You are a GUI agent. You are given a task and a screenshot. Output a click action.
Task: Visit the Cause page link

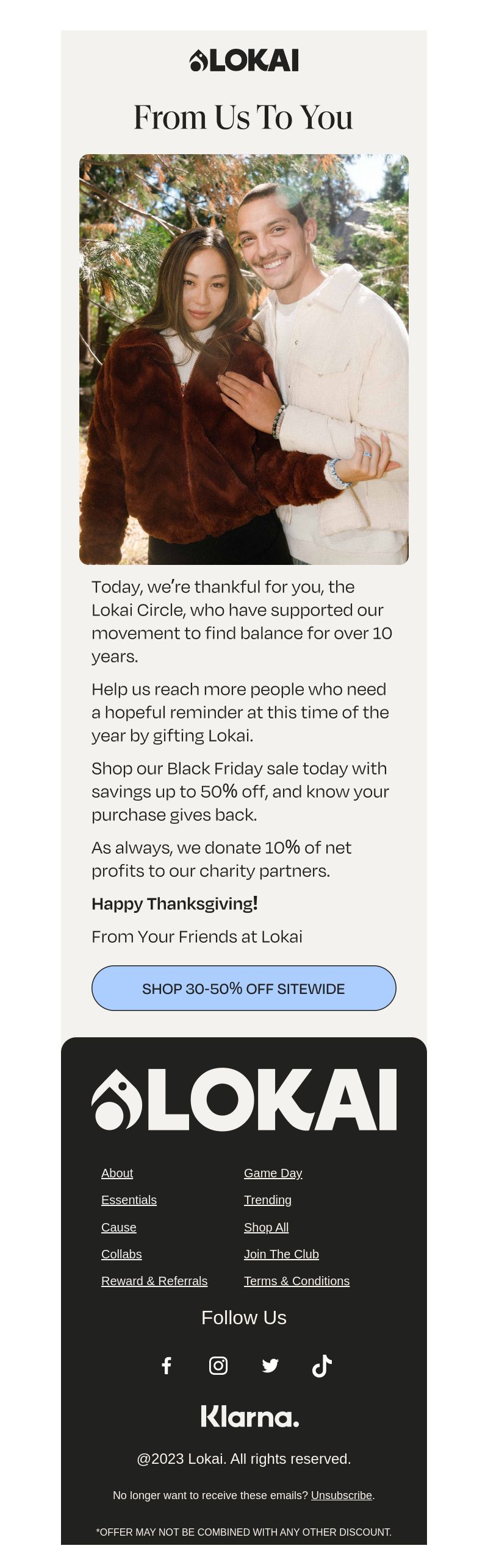pos(119,1227)
